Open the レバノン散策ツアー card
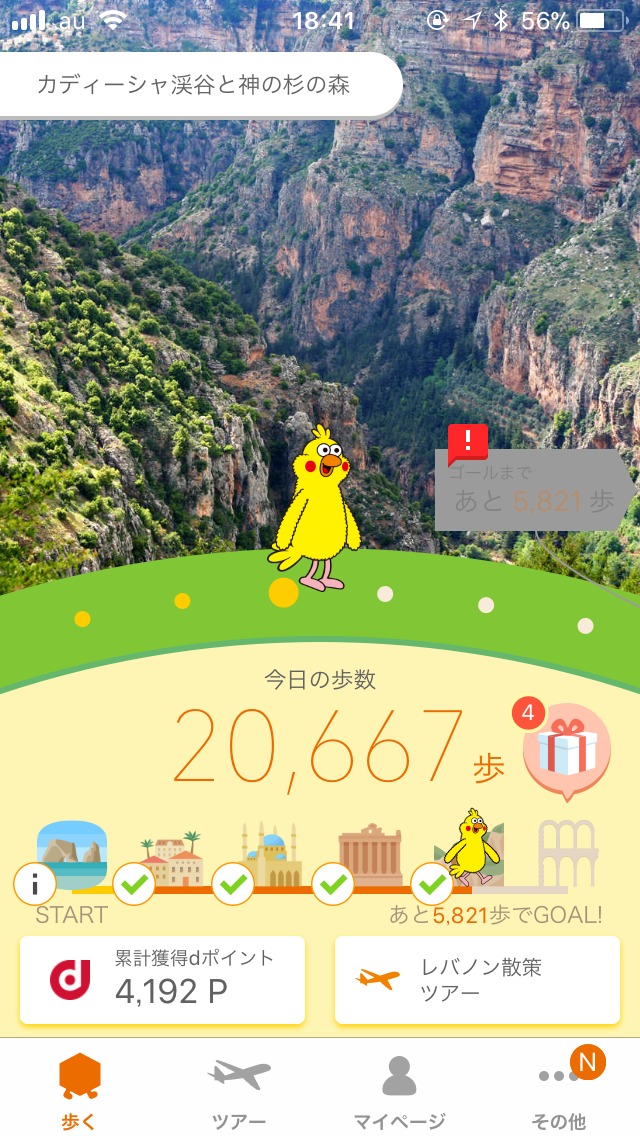Image resolution: width=640 pixels, height=1136 pixels. click(477, 980)
